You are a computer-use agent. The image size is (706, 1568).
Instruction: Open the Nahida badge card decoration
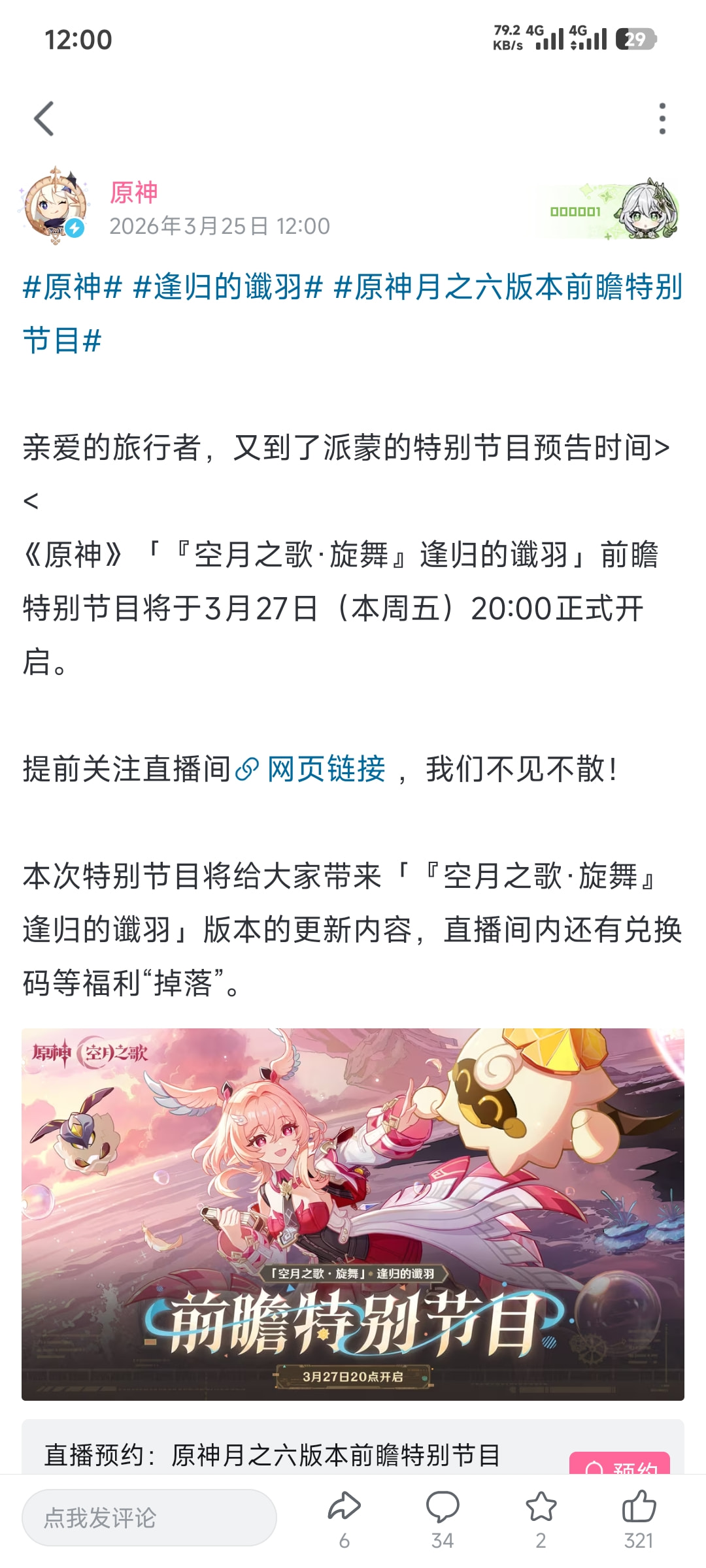[x=608, y=210]
